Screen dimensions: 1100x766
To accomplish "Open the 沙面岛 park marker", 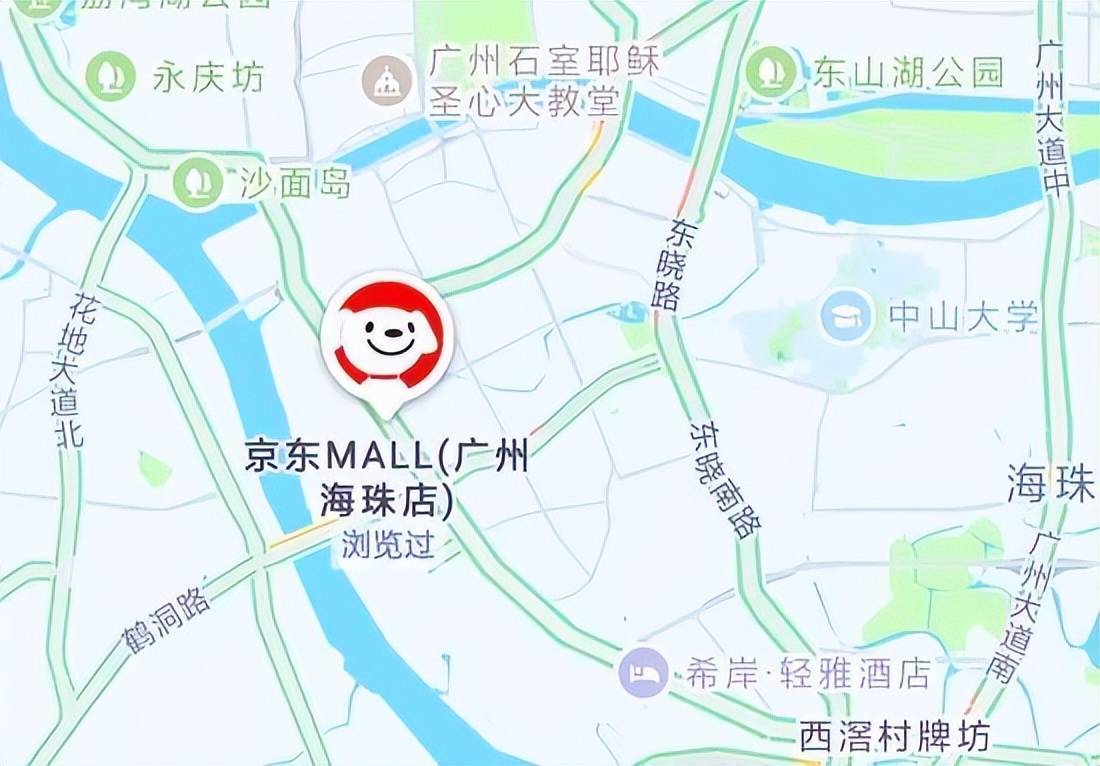I will (198, 181).
